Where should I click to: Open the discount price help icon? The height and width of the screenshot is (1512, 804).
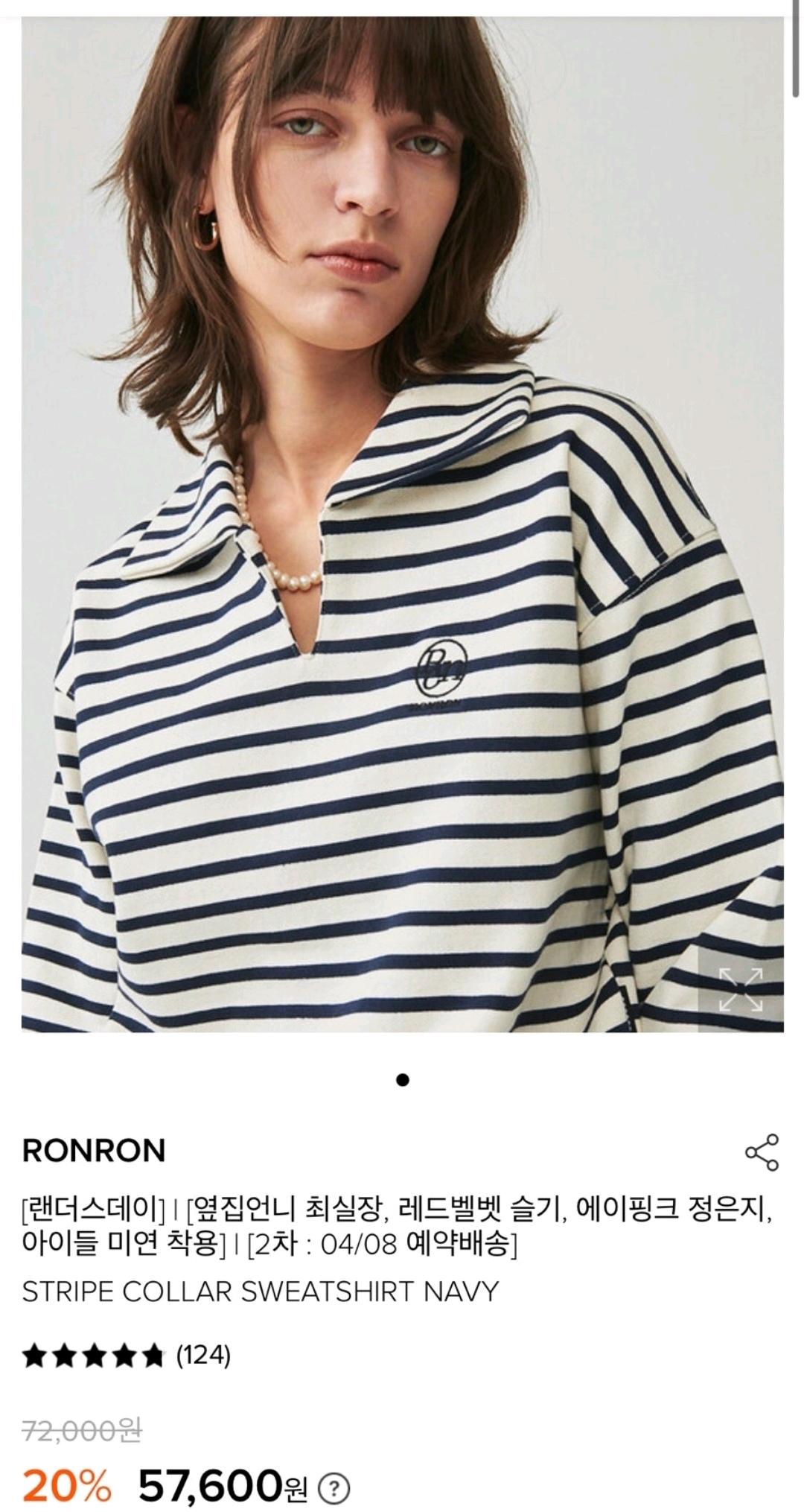[334, 1489]
